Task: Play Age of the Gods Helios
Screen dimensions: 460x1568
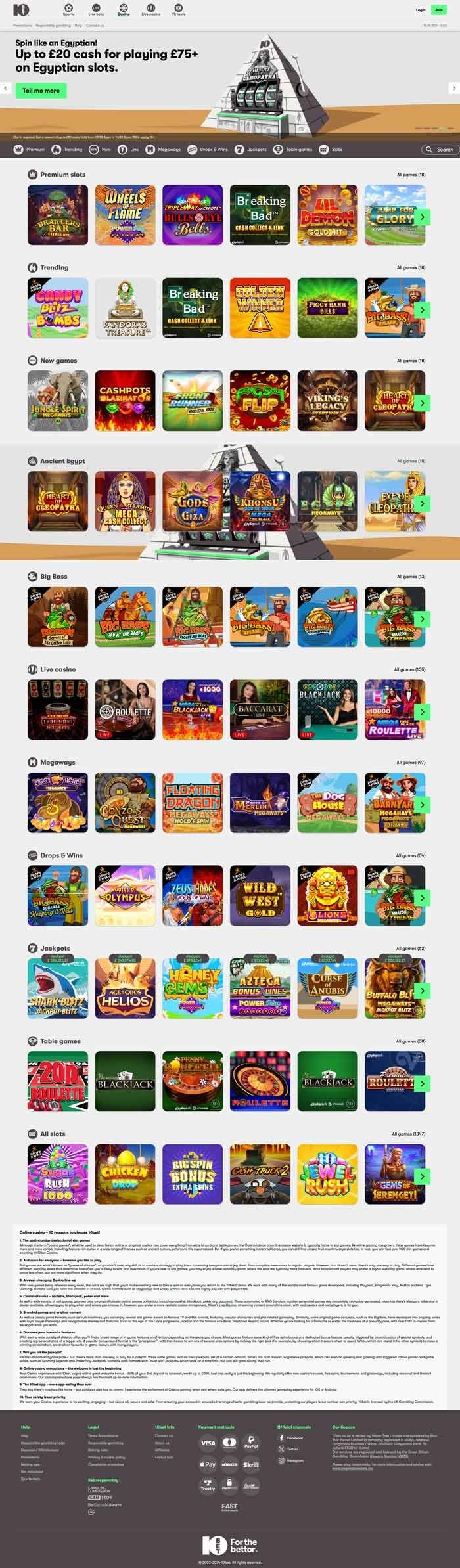Action: click(x=125, y=988)
